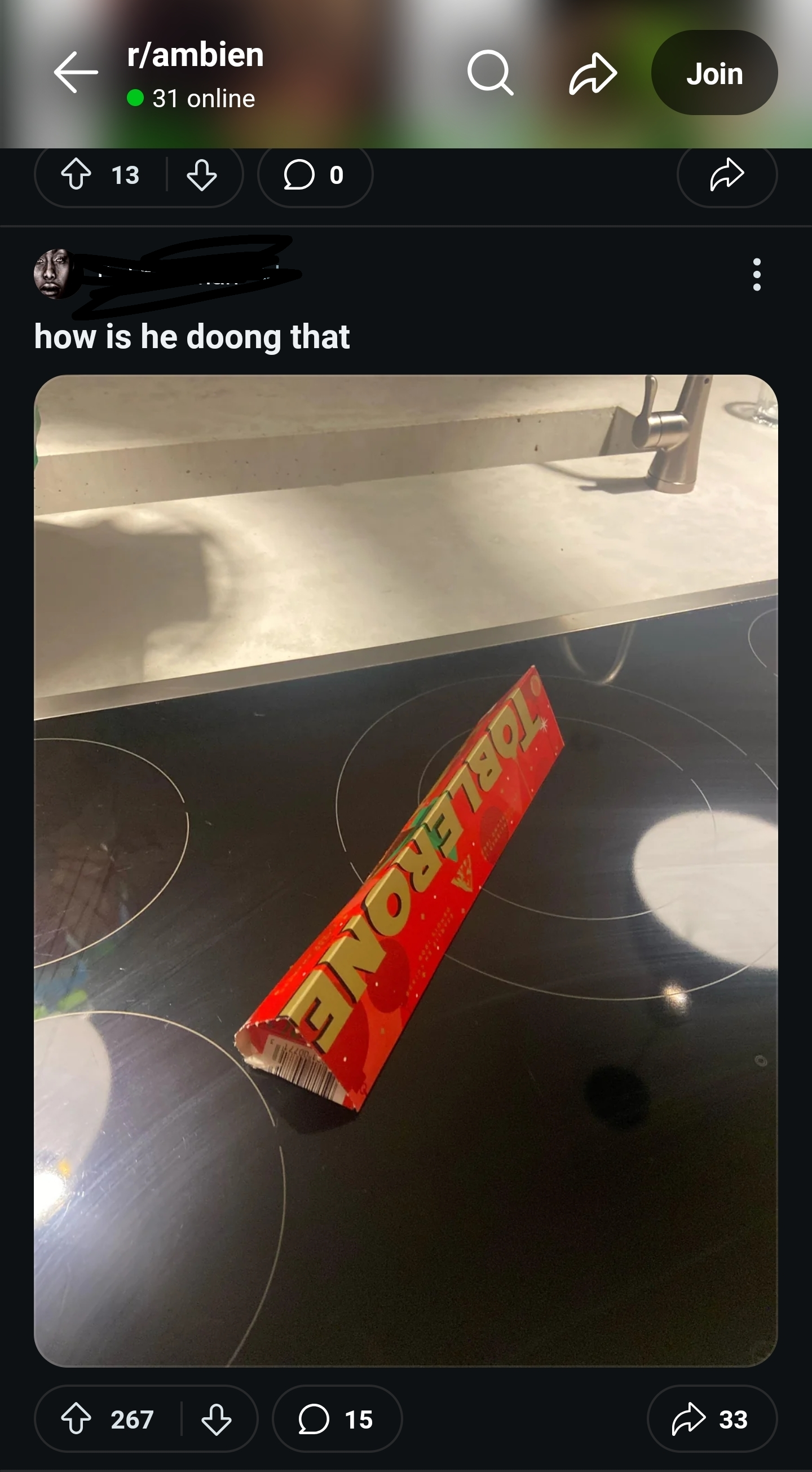Open the overflow menu on the Toblerone post
The height and width of the screenshot is (1472, 812).
pos(757,274)
